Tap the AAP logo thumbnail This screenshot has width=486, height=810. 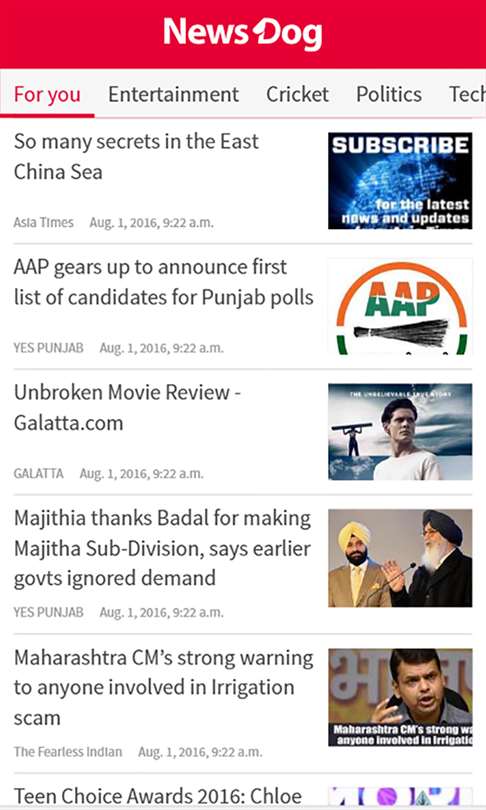(400, 306)
